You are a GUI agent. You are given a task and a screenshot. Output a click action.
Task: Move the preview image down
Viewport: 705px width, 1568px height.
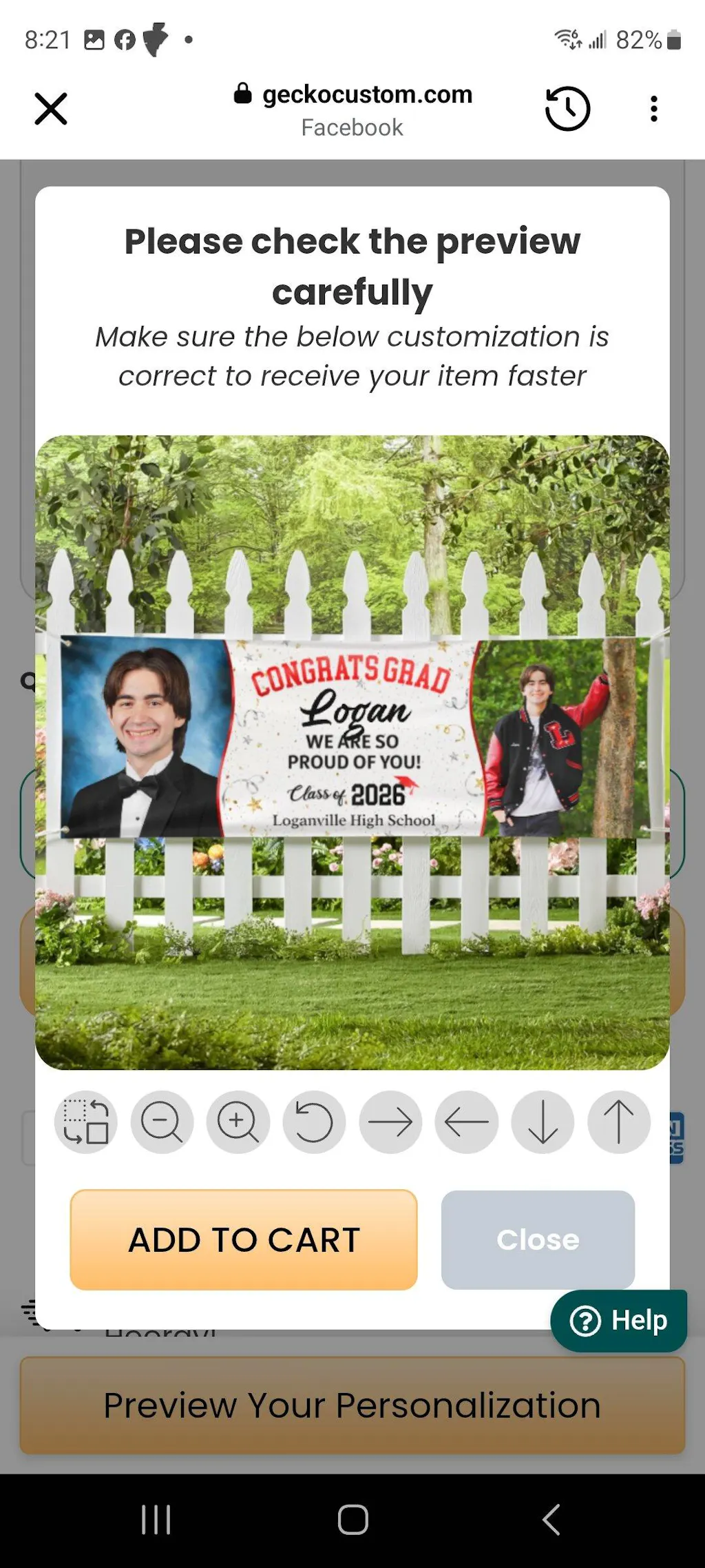point(543,1122)
